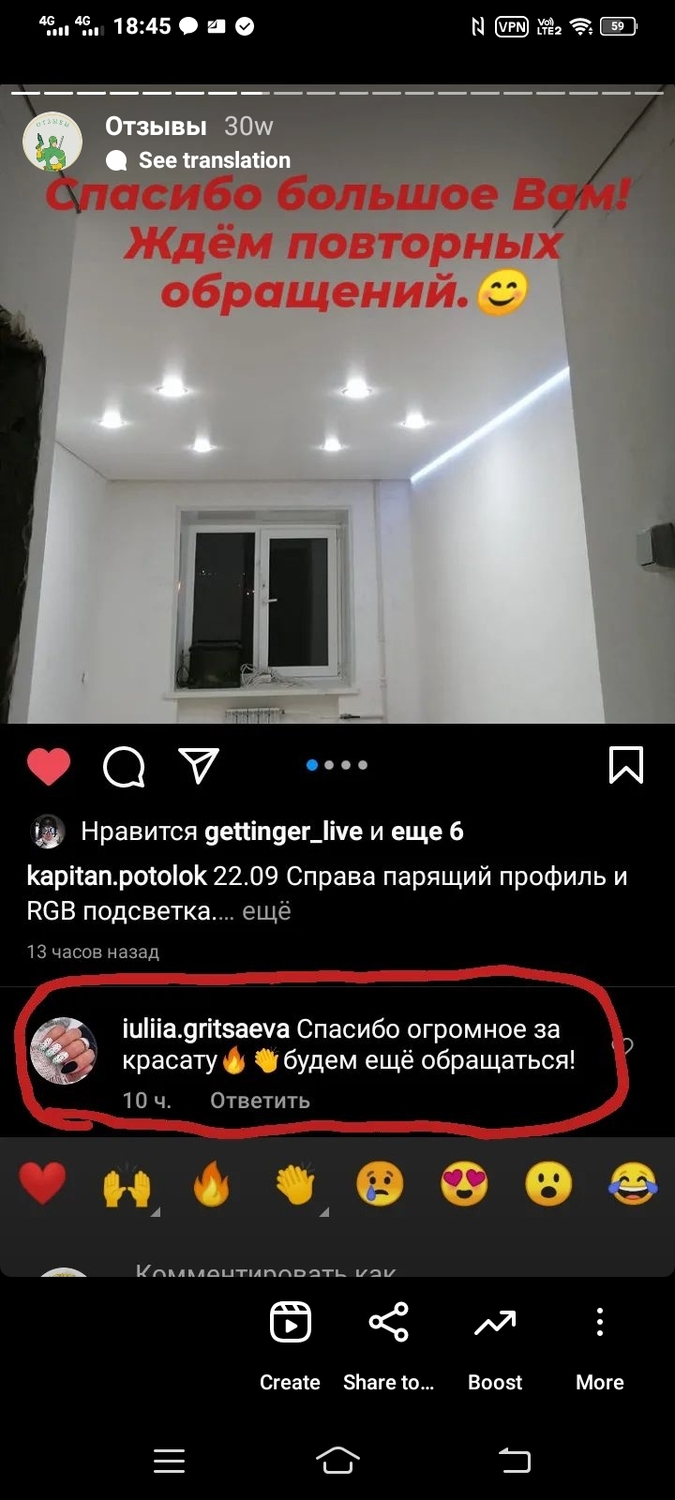The image size is (675, 1500).
Task: Open the More menu
Action: click(599, 1343)
